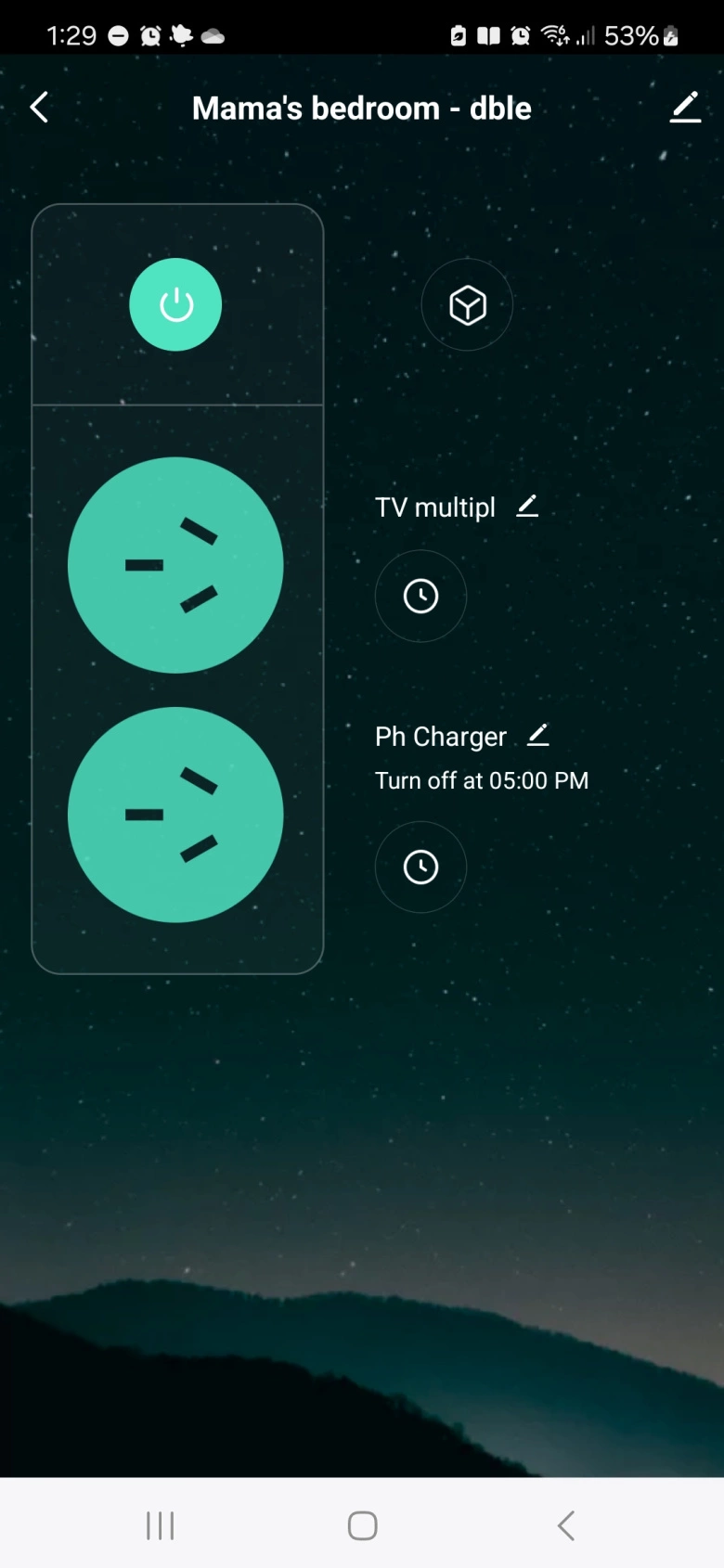Rename the TV multipl outlet

(x=527, y=506)
